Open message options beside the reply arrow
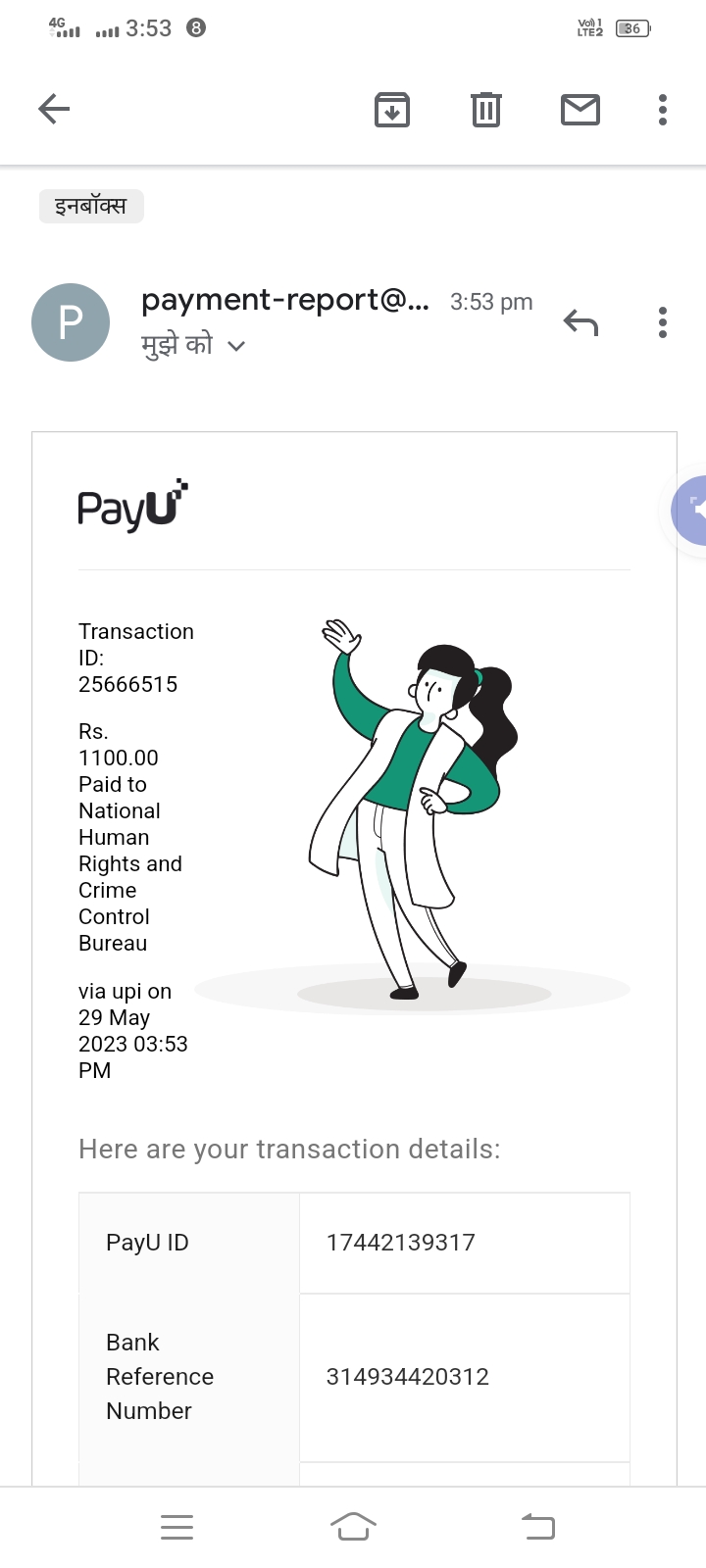This screenshot has width=706, height=1568. click(x=663, y=321)
